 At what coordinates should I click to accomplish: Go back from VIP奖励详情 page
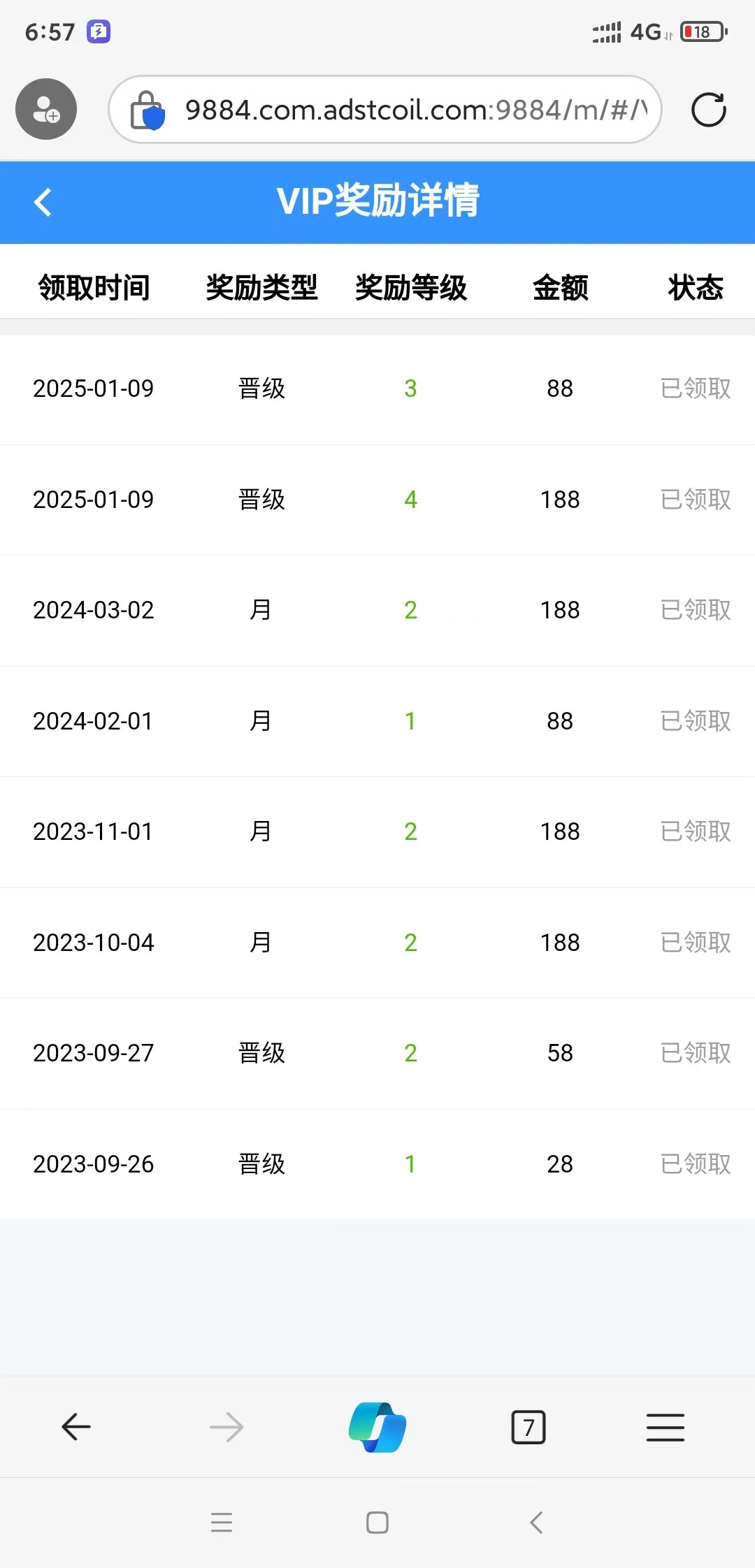click(x=43, y=203)
